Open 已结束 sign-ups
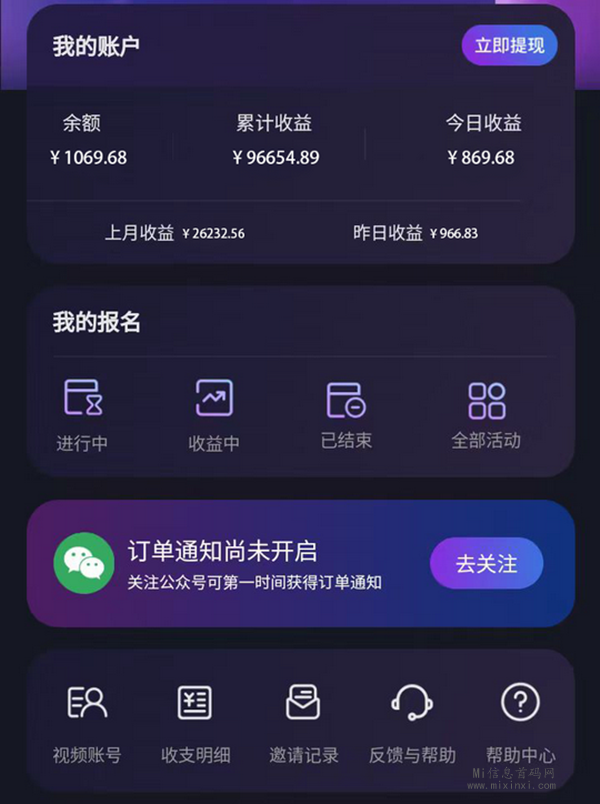The image size is (600, 804). point(346,412)
